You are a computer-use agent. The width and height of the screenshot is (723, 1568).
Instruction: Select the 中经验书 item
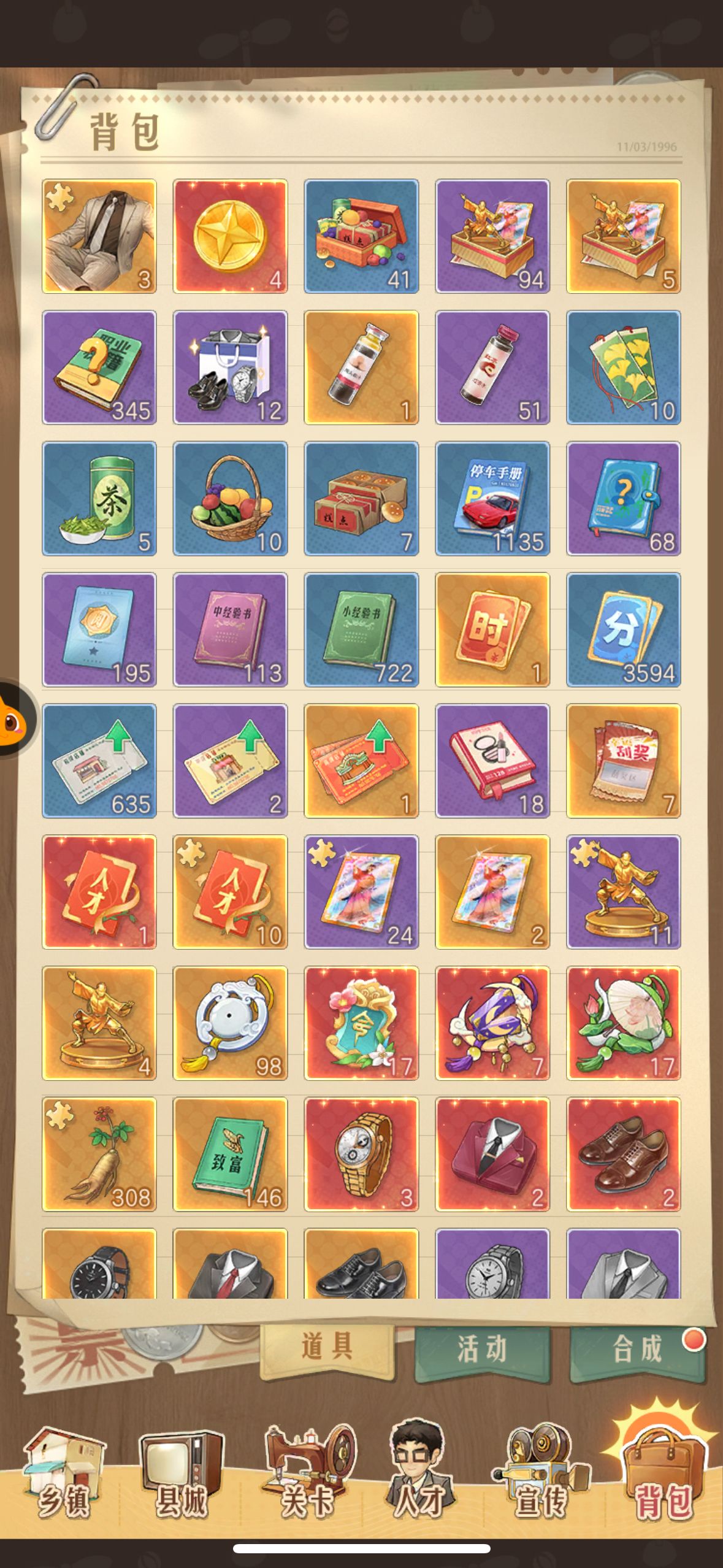click(230, 629)
